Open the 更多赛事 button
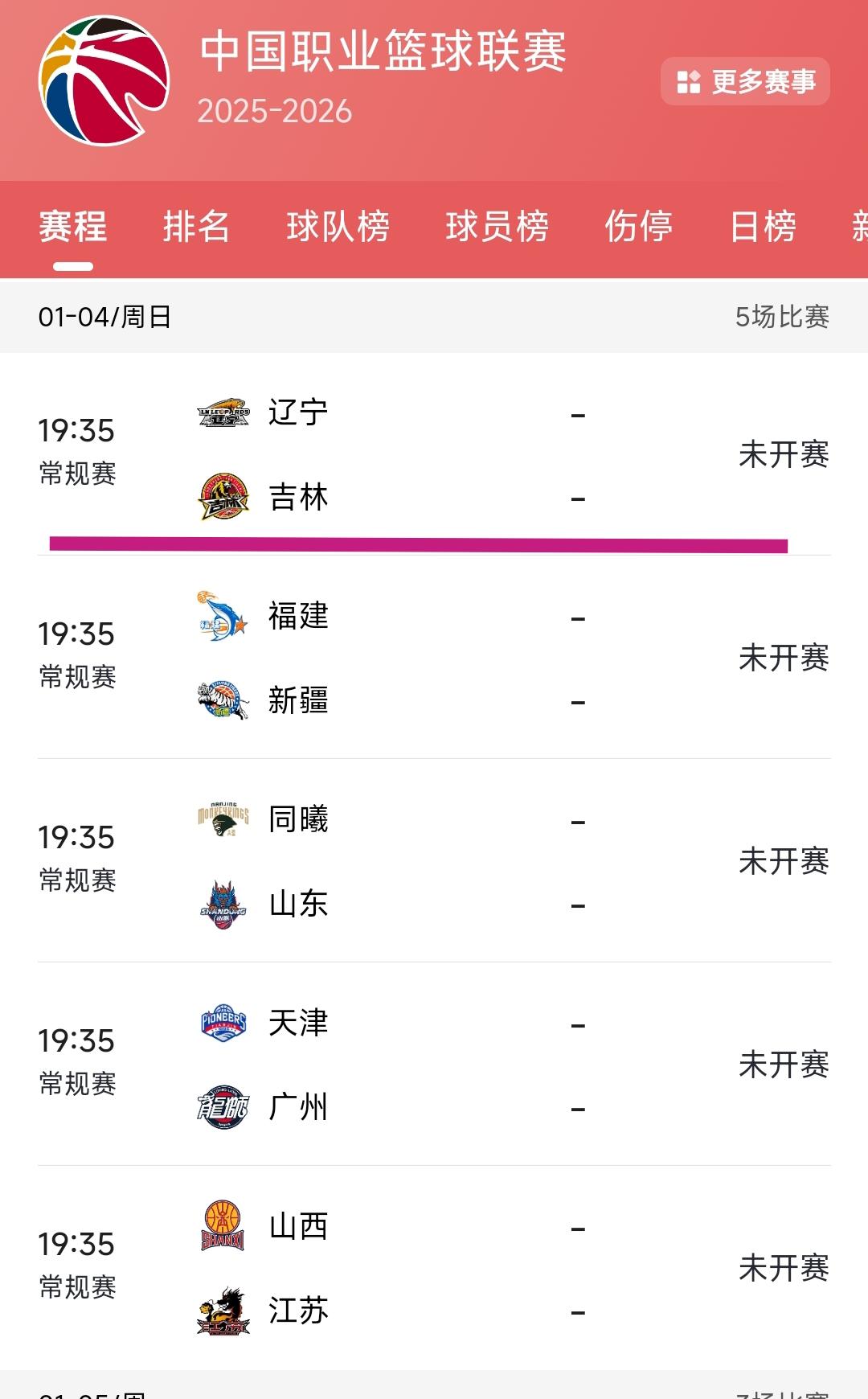Screen dimensions: 868x1399 click(745, 81)
